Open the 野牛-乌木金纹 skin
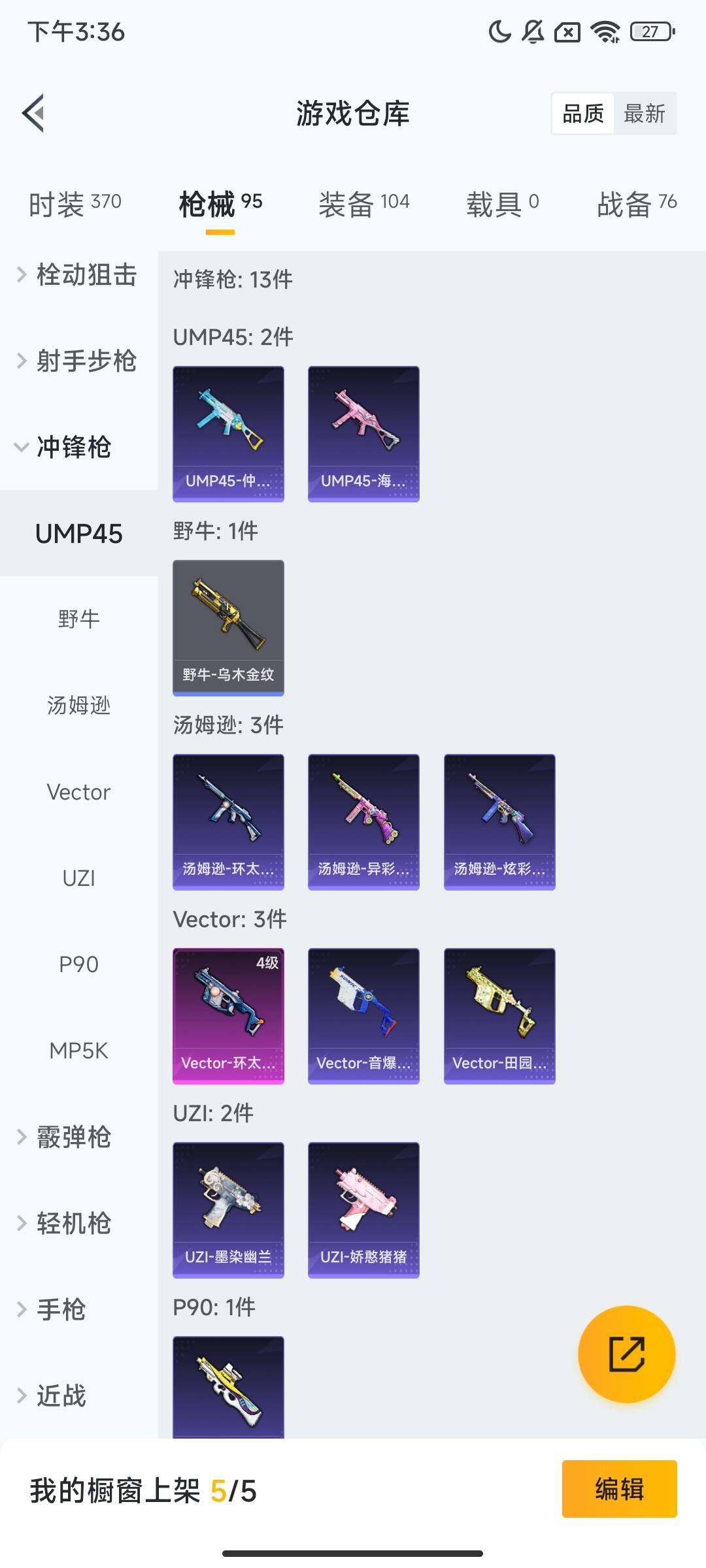706x1568 pixels. (228, 627)
